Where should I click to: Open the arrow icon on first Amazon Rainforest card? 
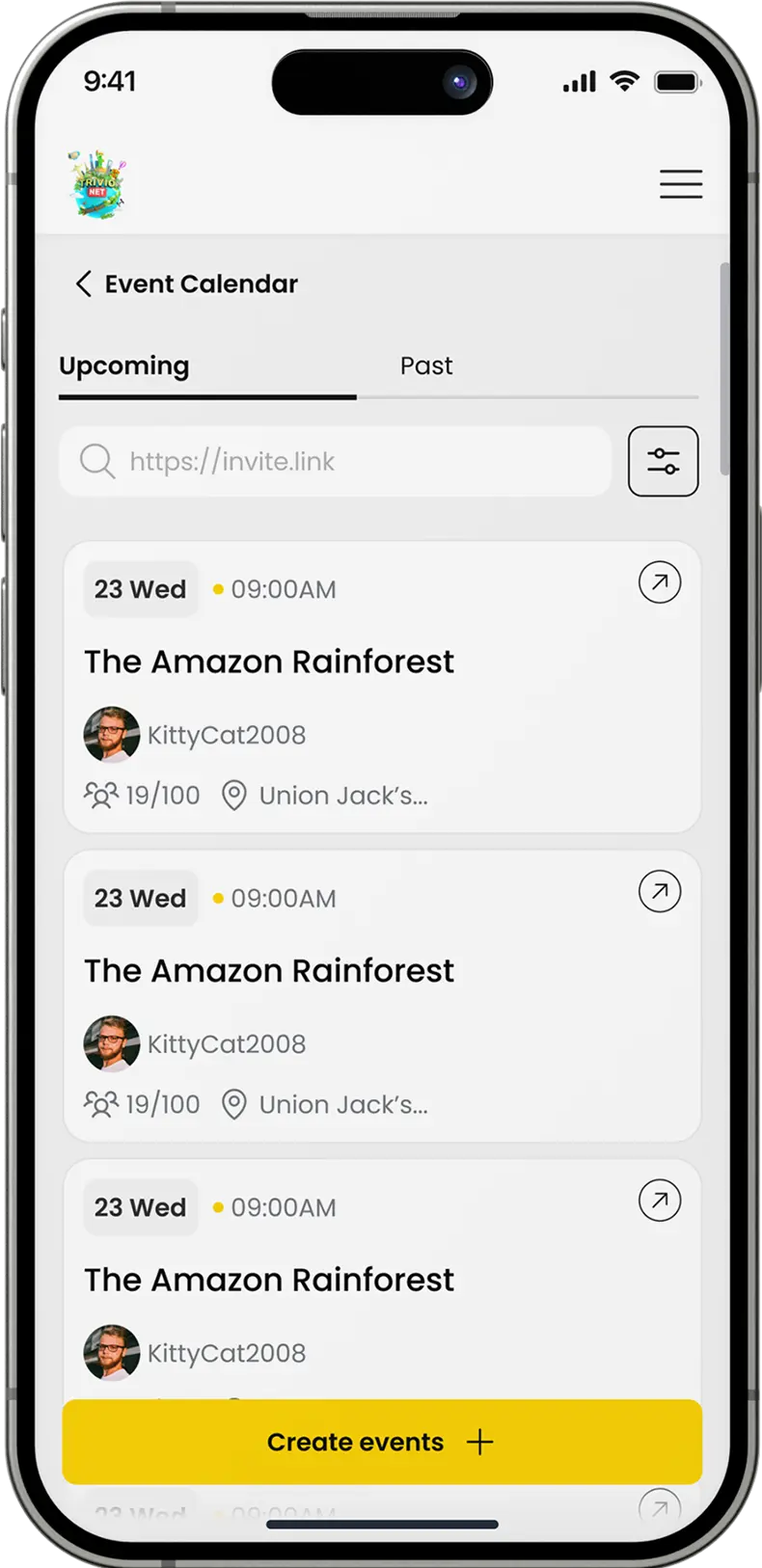coord(660,582)
